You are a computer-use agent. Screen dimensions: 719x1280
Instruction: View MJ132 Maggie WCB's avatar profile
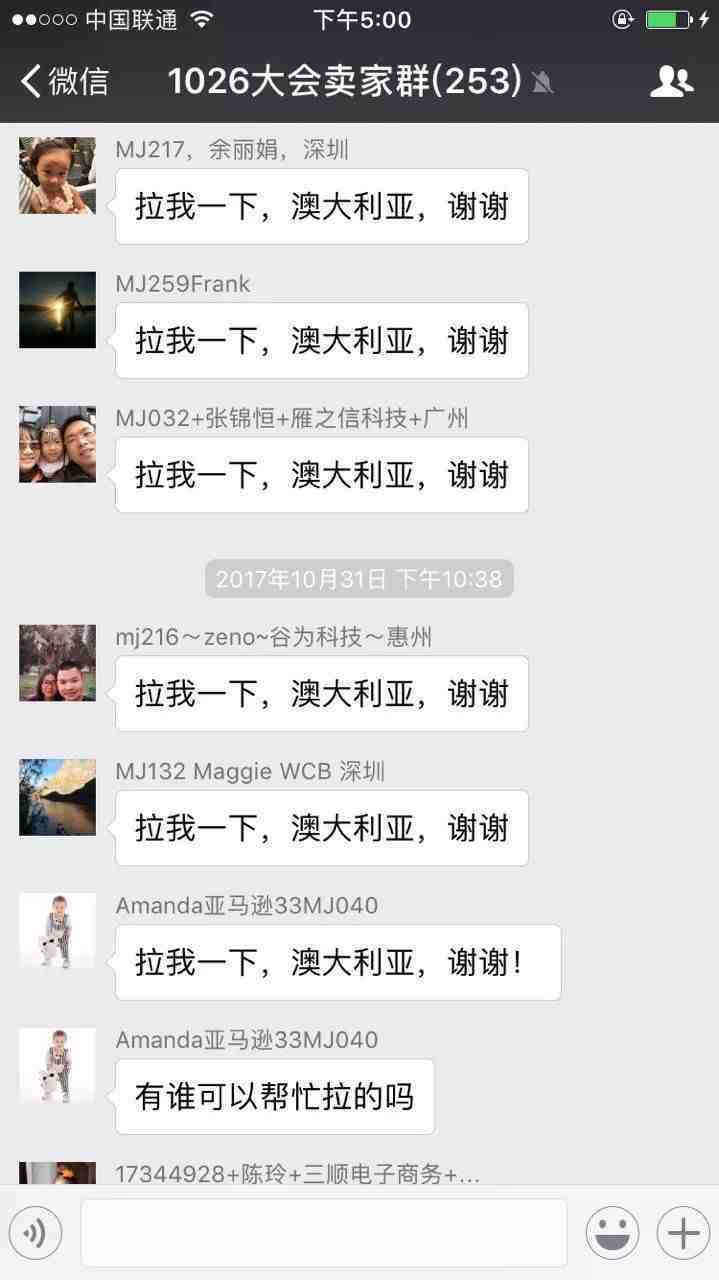pos(57,797)
